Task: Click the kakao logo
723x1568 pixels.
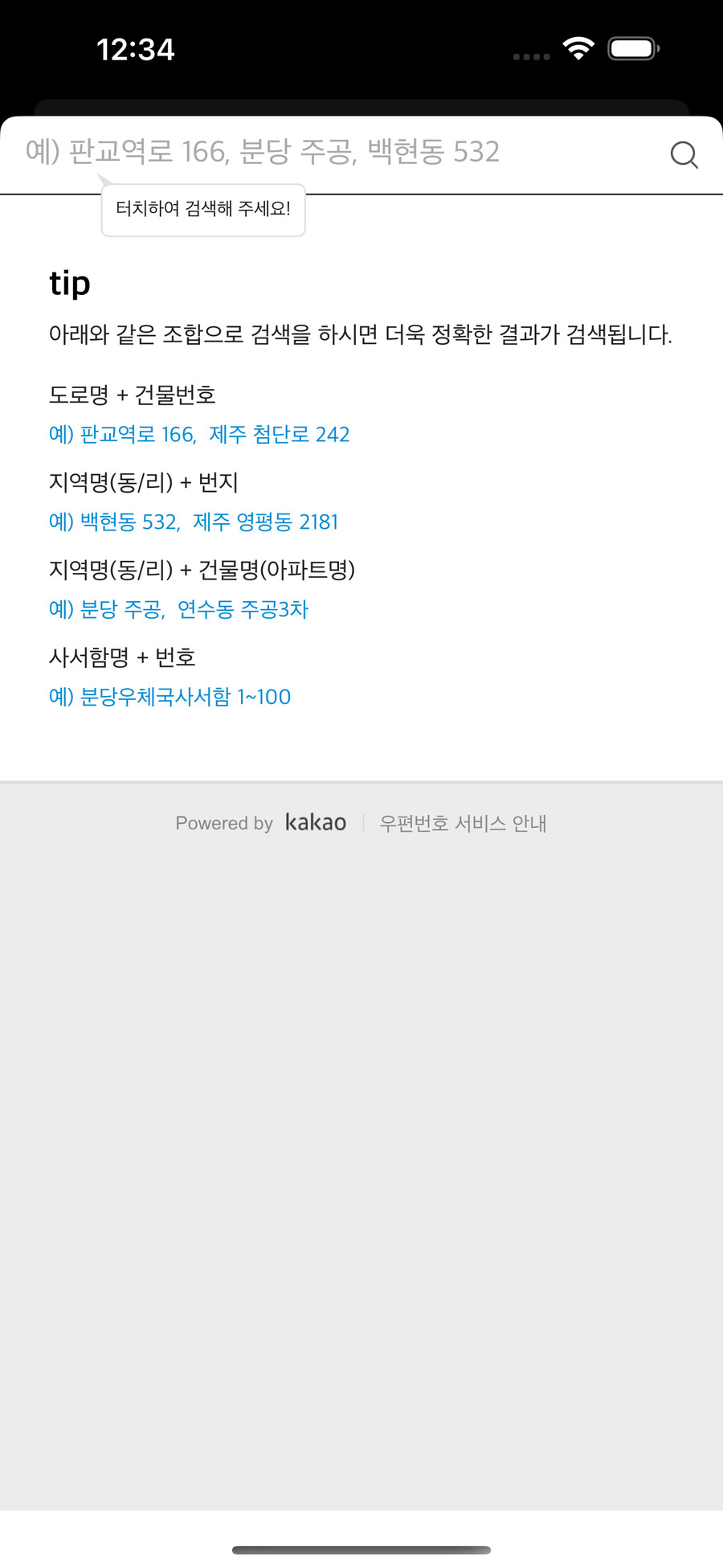Action: (x=315, y=822)
